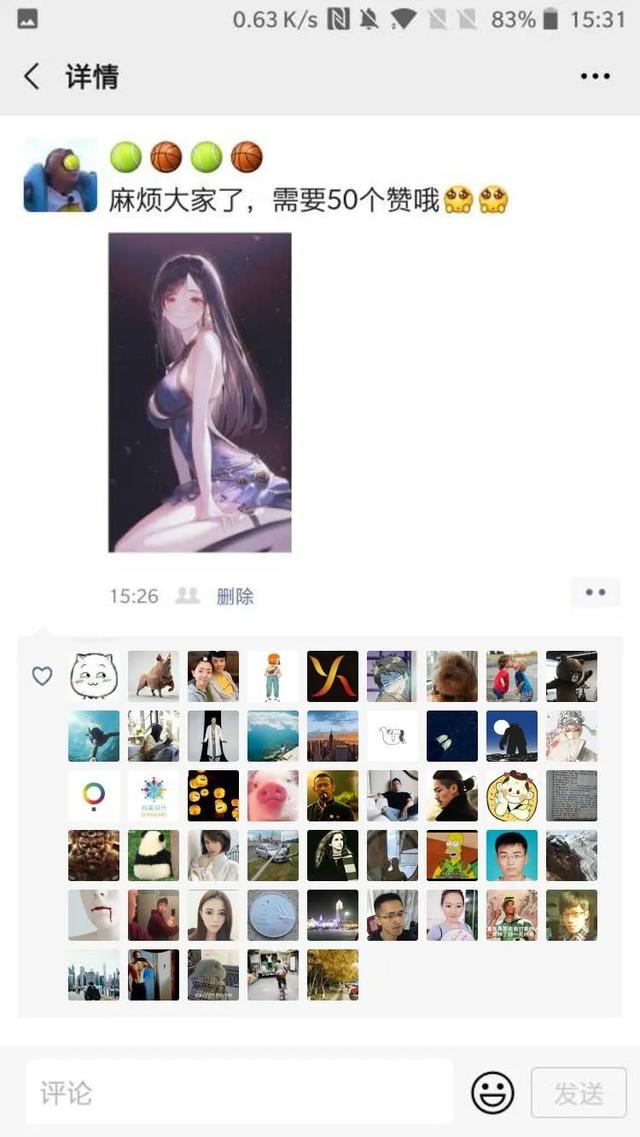This screenshot has width=640, height=1137.
Task: Open the liker with white cat avatar
Action: tap(94, 676)
